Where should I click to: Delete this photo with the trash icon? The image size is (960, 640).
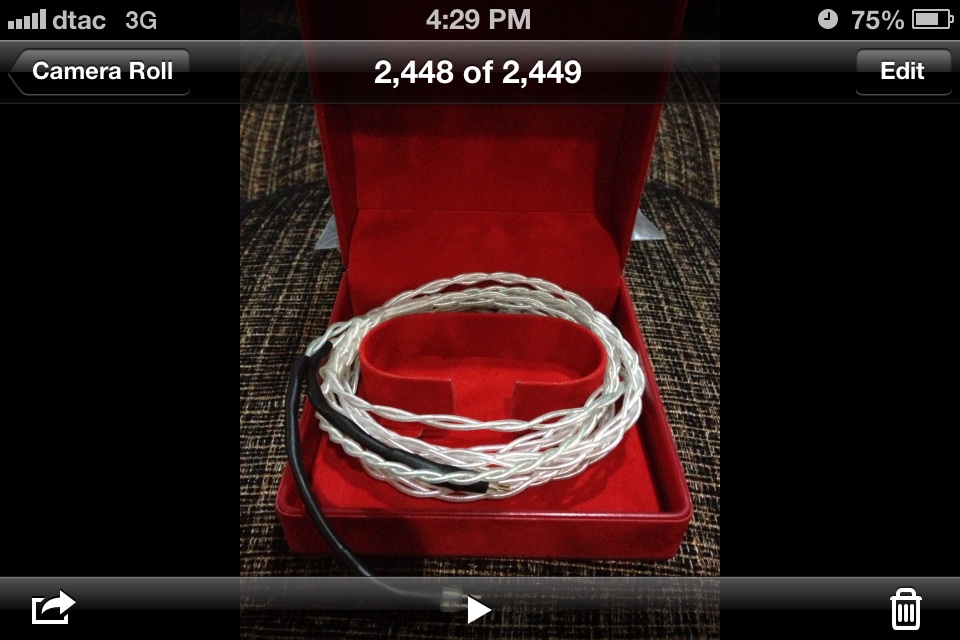(x=905, y=608)
